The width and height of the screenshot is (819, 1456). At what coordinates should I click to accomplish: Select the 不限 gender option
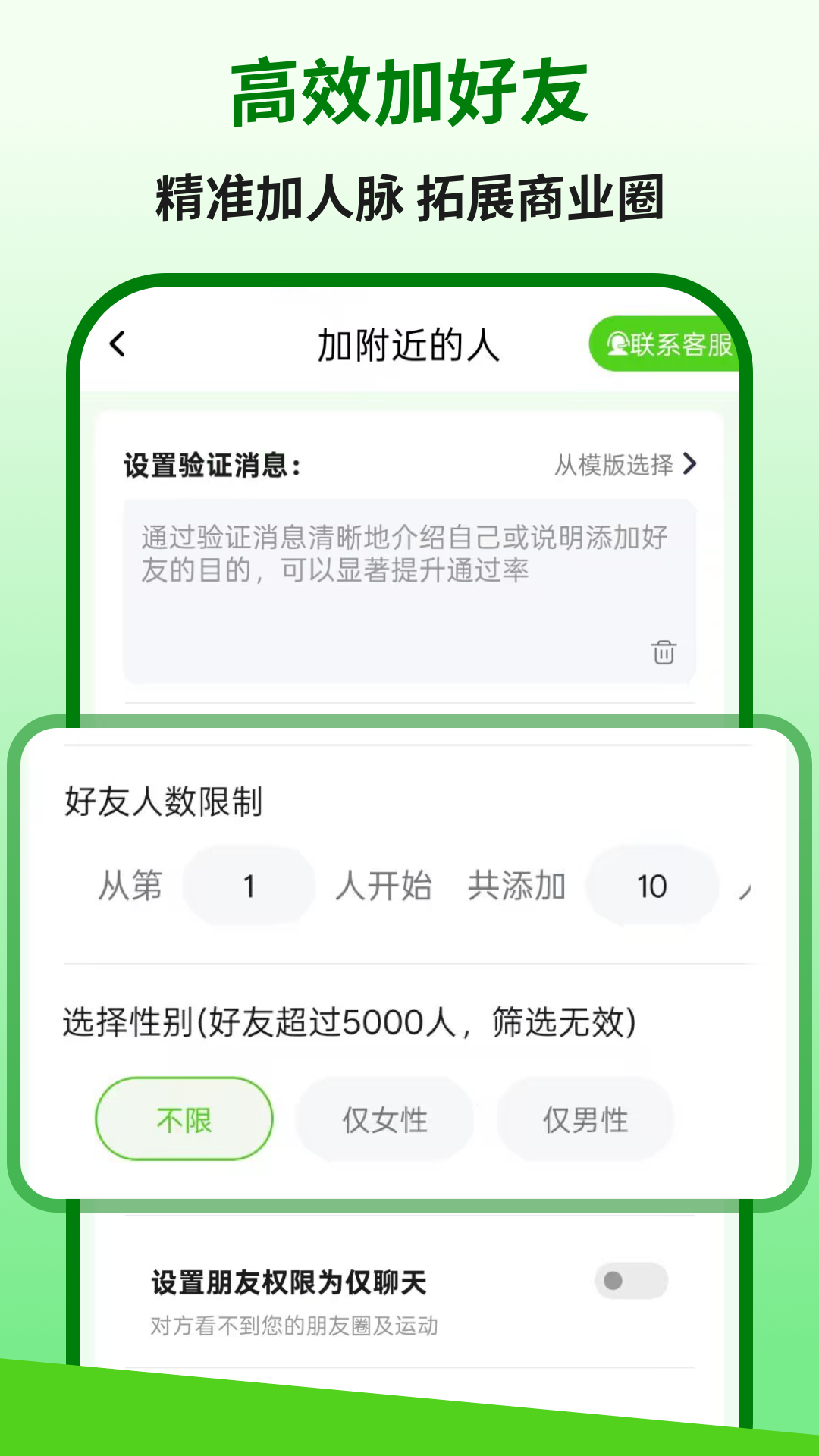pyautogui.click(x=184, y=1117)
